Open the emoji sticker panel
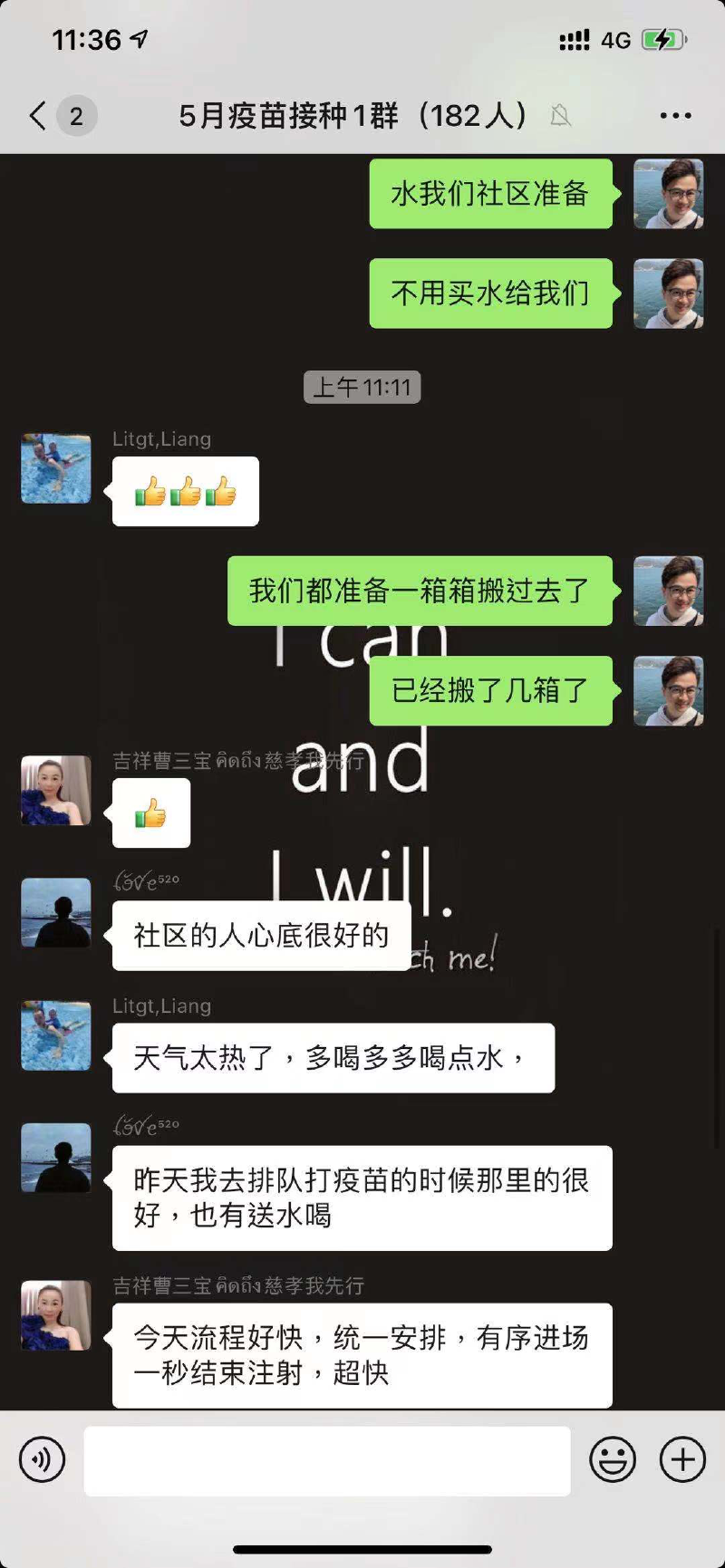The width and height of the screenshot is (725, 1568). pos(613,1460)
